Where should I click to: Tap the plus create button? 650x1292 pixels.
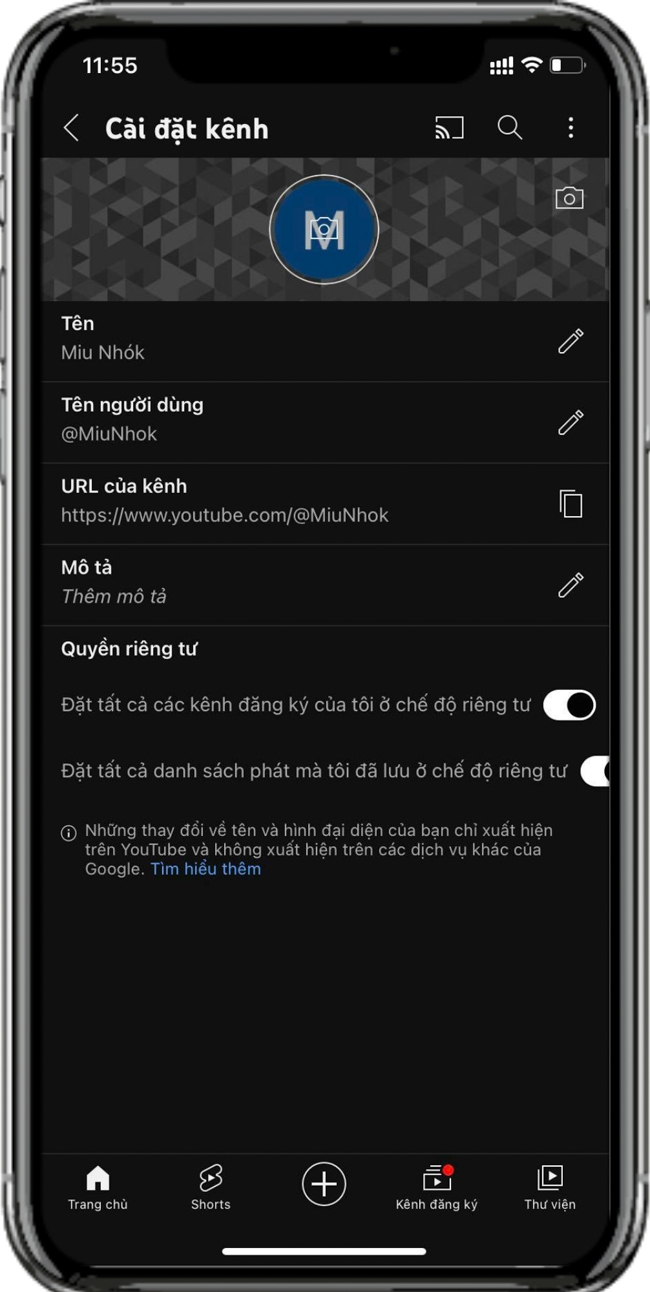click(x=324, y=1184)
